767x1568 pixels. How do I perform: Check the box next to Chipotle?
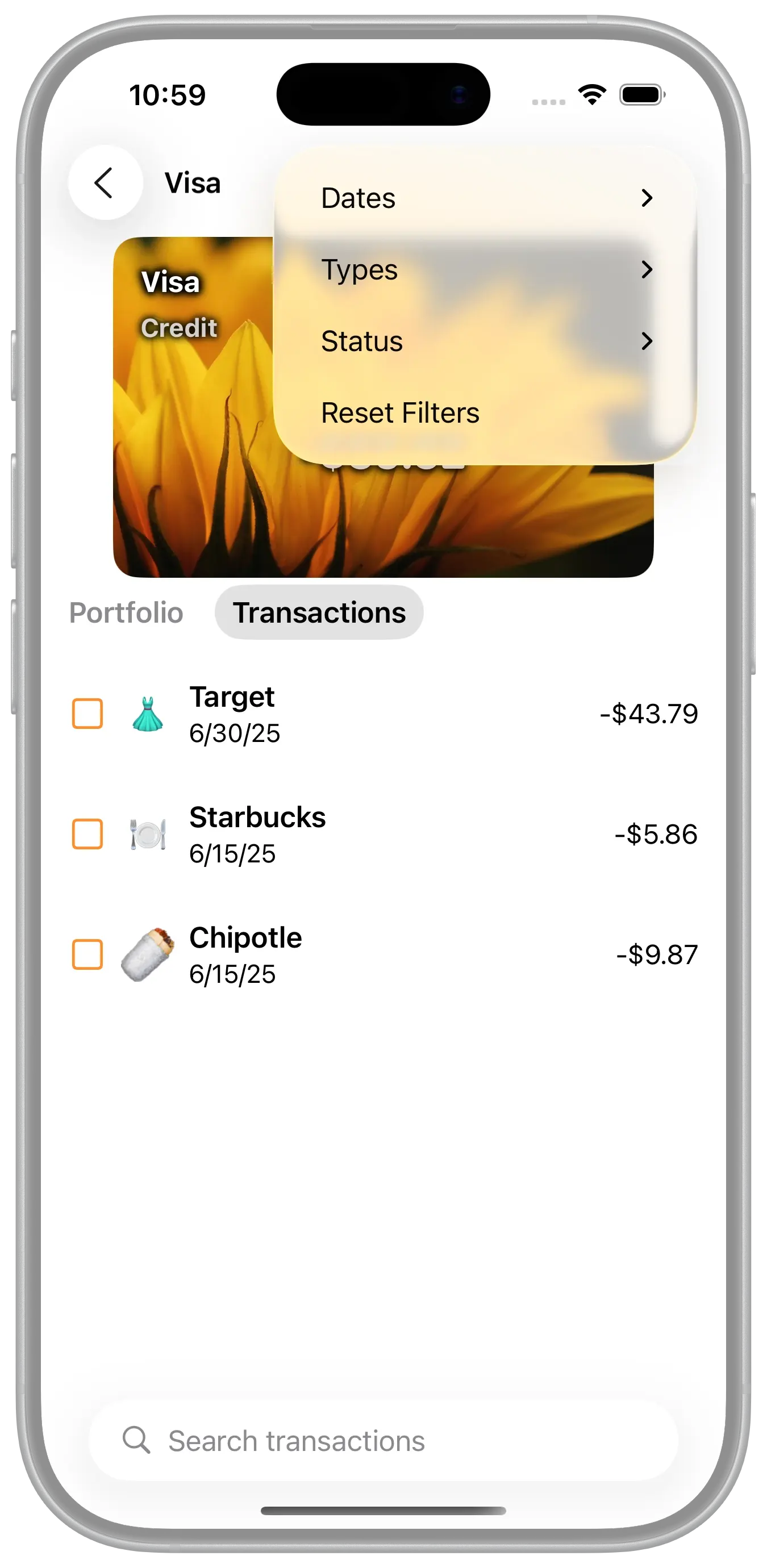click(87, 954)
